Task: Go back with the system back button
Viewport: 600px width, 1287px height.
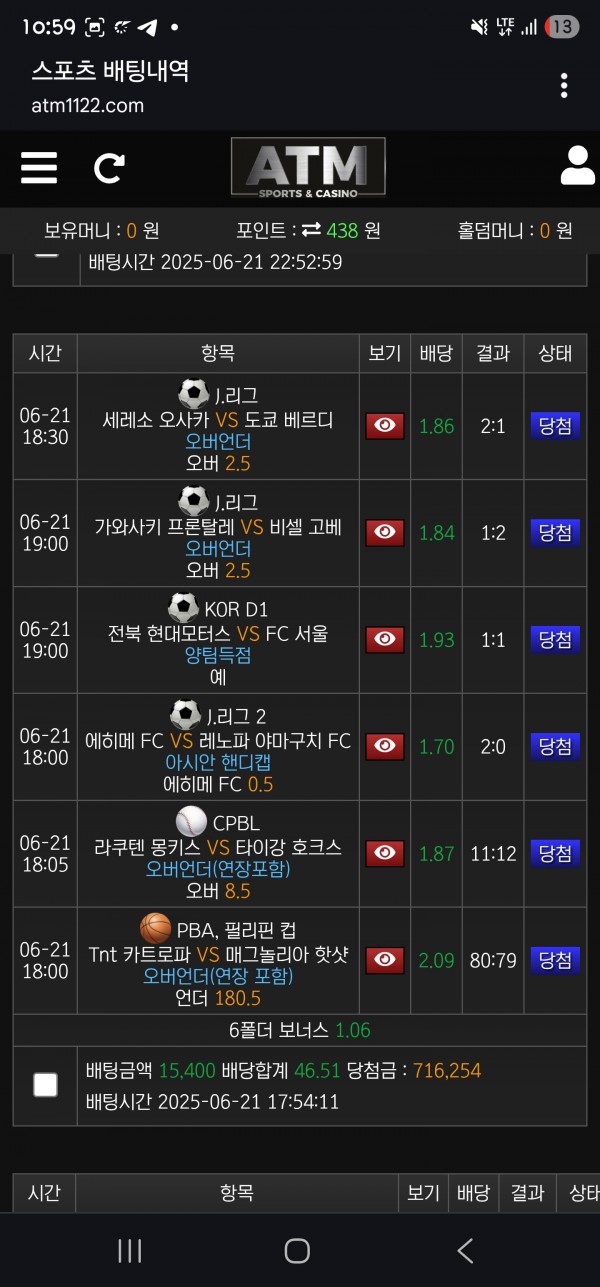Action: click(x=464, y=1250)
